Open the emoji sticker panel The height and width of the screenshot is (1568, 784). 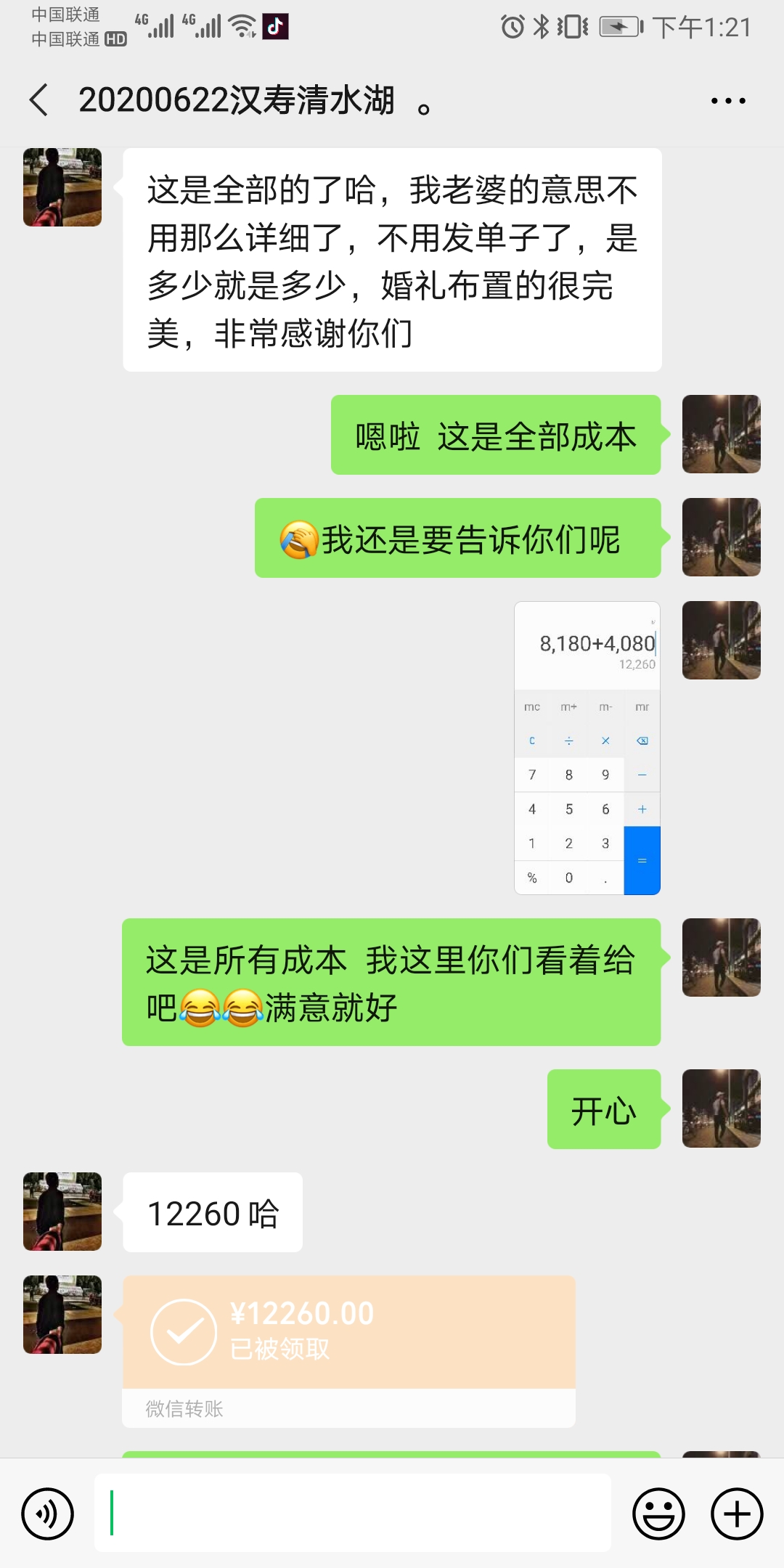point(659,1514)
